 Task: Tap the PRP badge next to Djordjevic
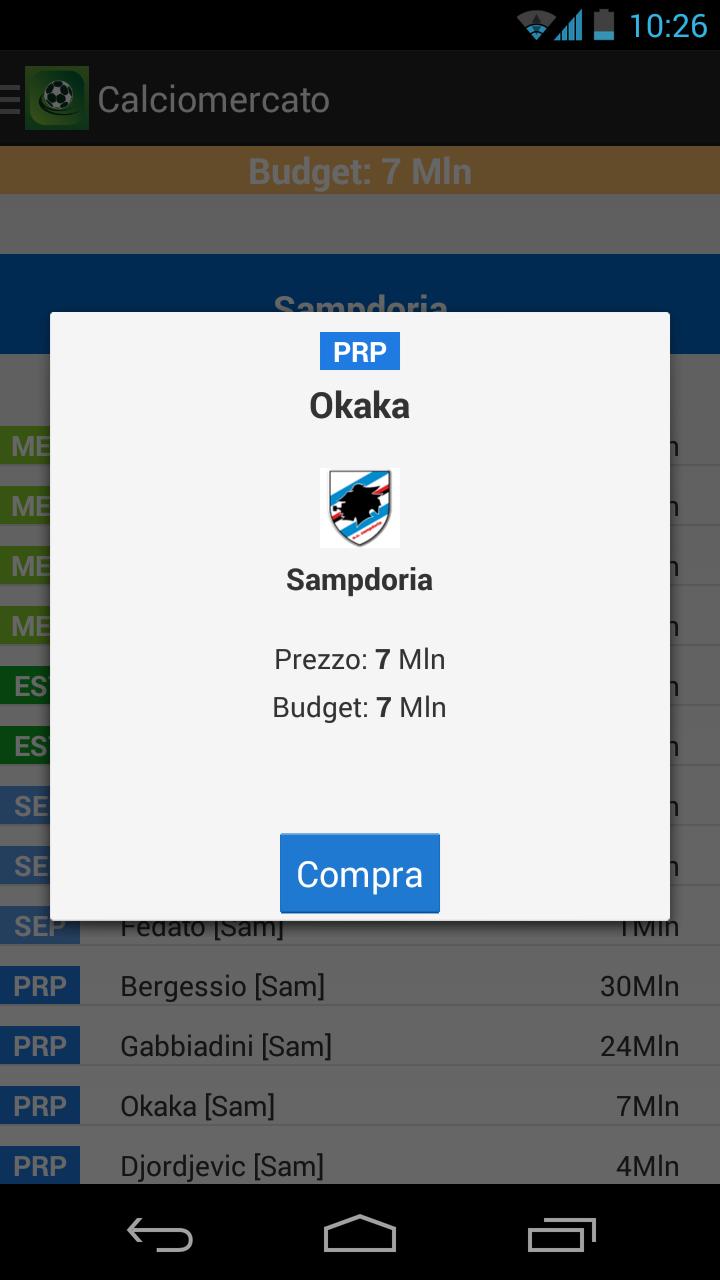click(x=39, y=1165)
